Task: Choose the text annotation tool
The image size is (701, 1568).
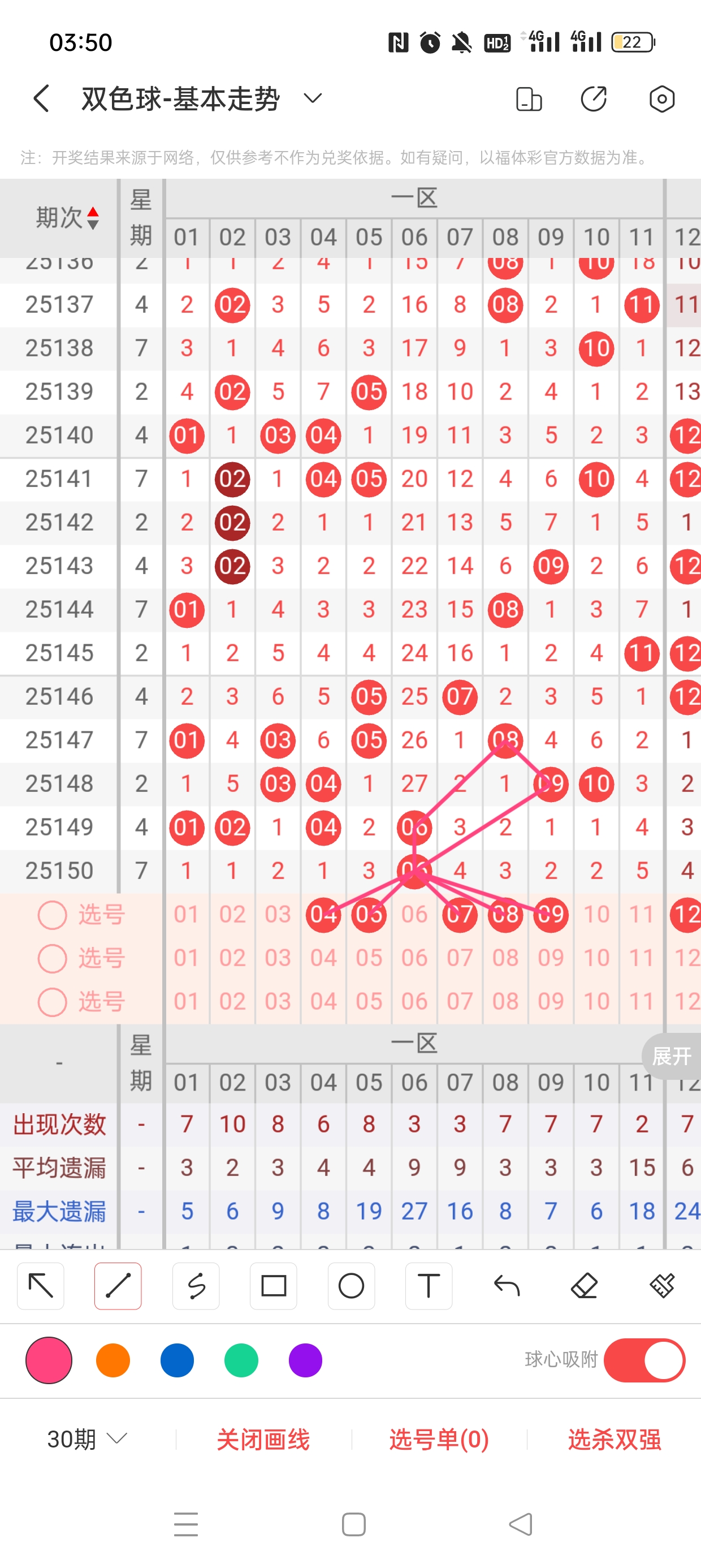Action: (x=429, y=1286)
